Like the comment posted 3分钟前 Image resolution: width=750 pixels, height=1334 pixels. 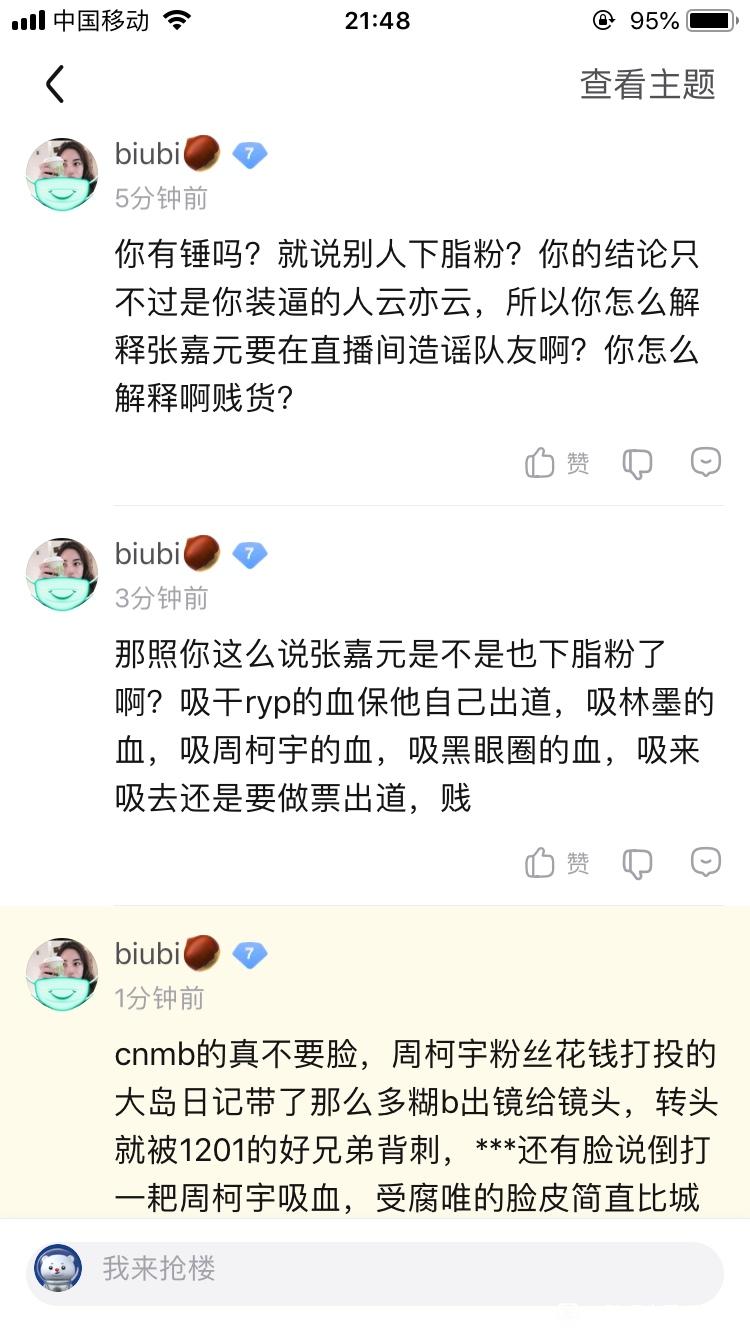point(557,863)
